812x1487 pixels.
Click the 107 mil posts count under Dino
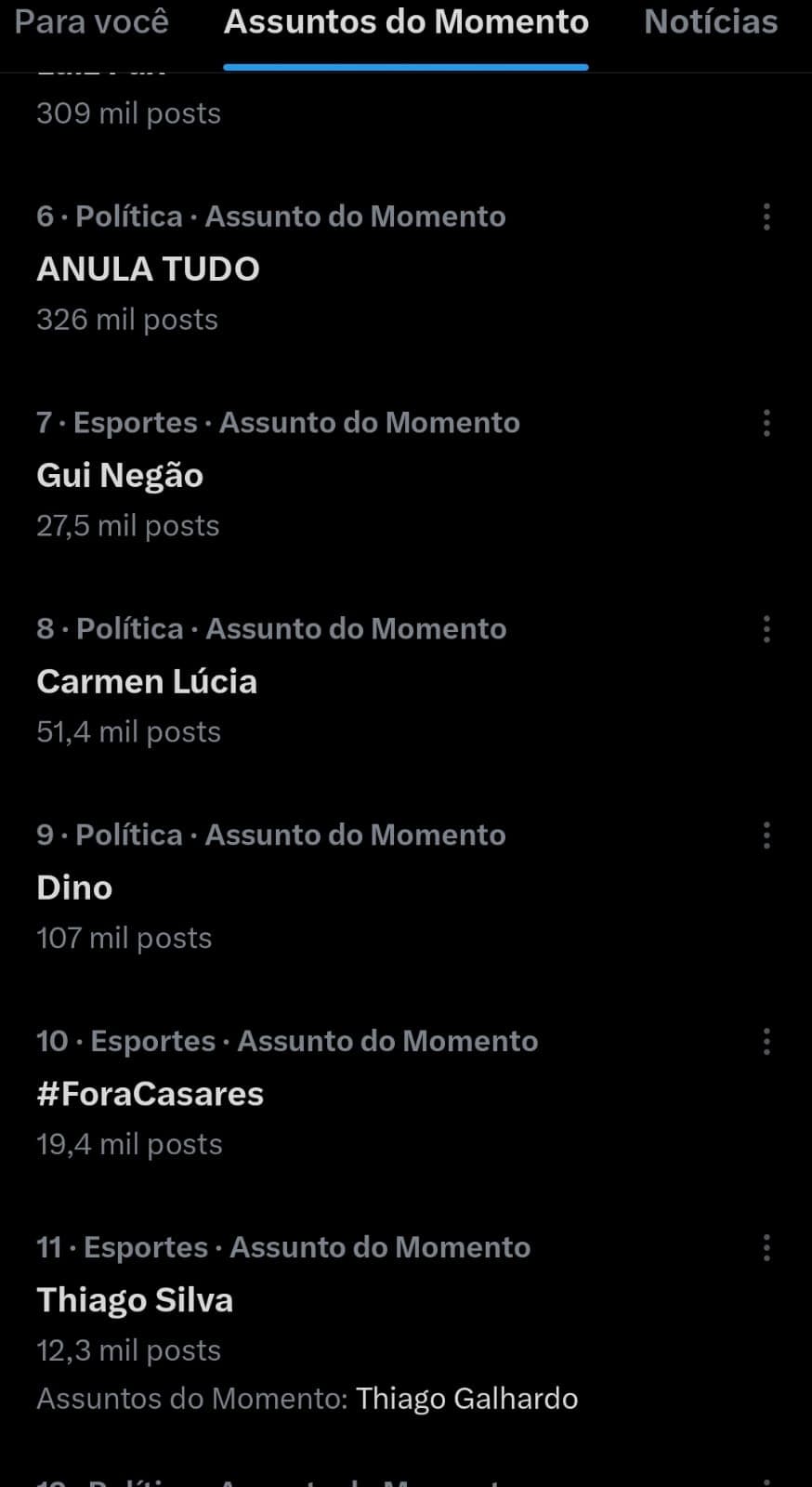(x=124, y=938)
